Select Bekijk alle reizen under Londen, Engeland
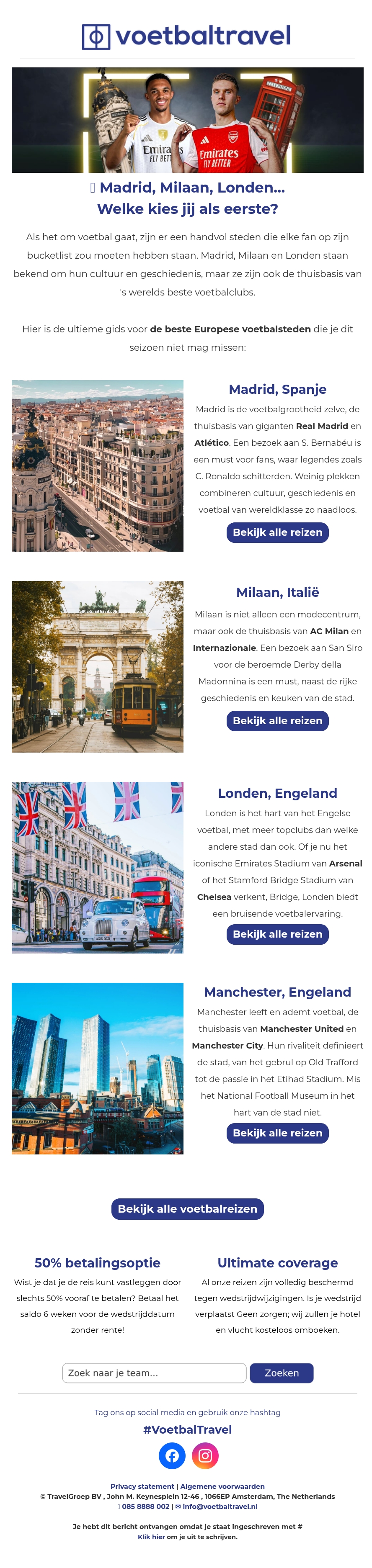Image resolution: width=372 pixels, height=1568 pixels. [x=277, y=934]
